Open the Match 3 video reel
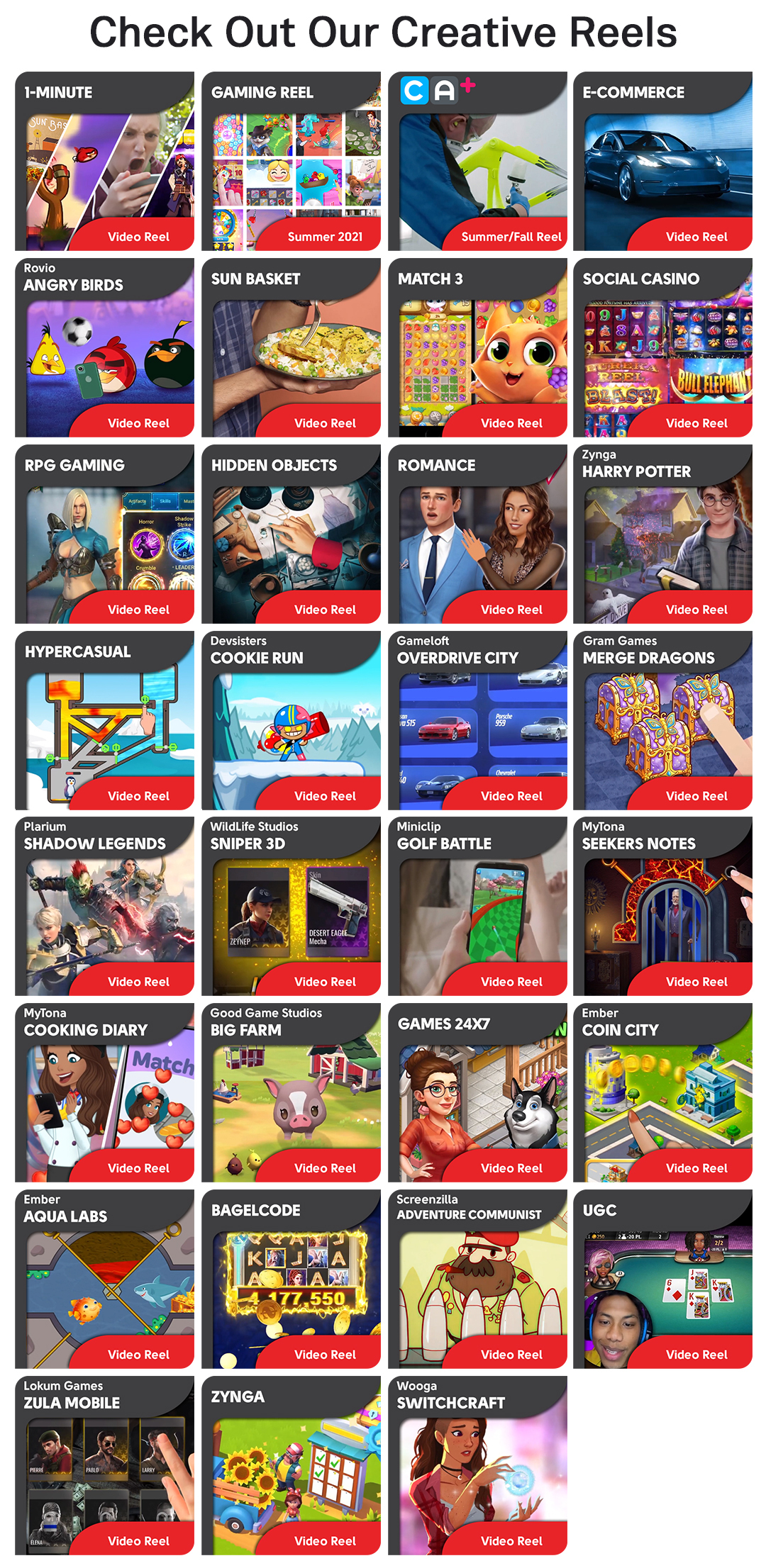Image resolution: width=766 pixels, height=1568 pixels. pos(477,348)
